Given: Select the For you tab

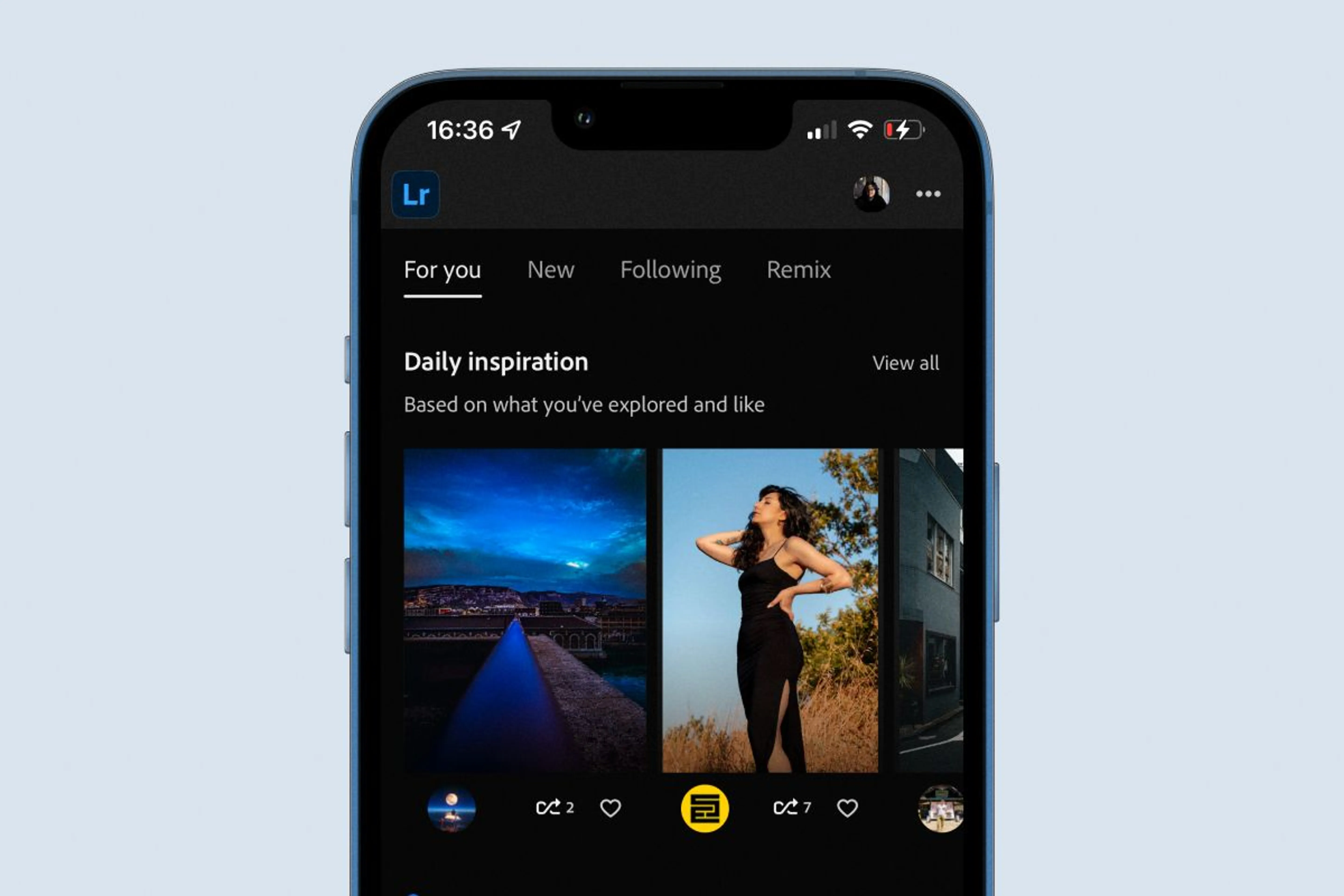Looking at the screenshot, I should 442,270.
